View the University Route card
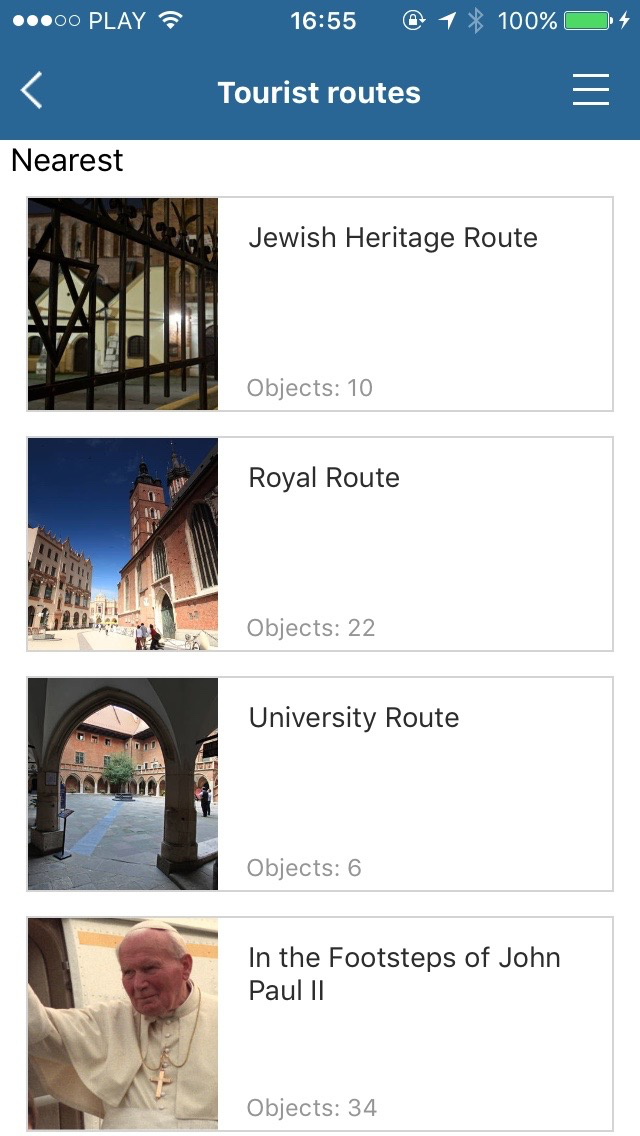 pyautogui.click(x=320, y=784)
